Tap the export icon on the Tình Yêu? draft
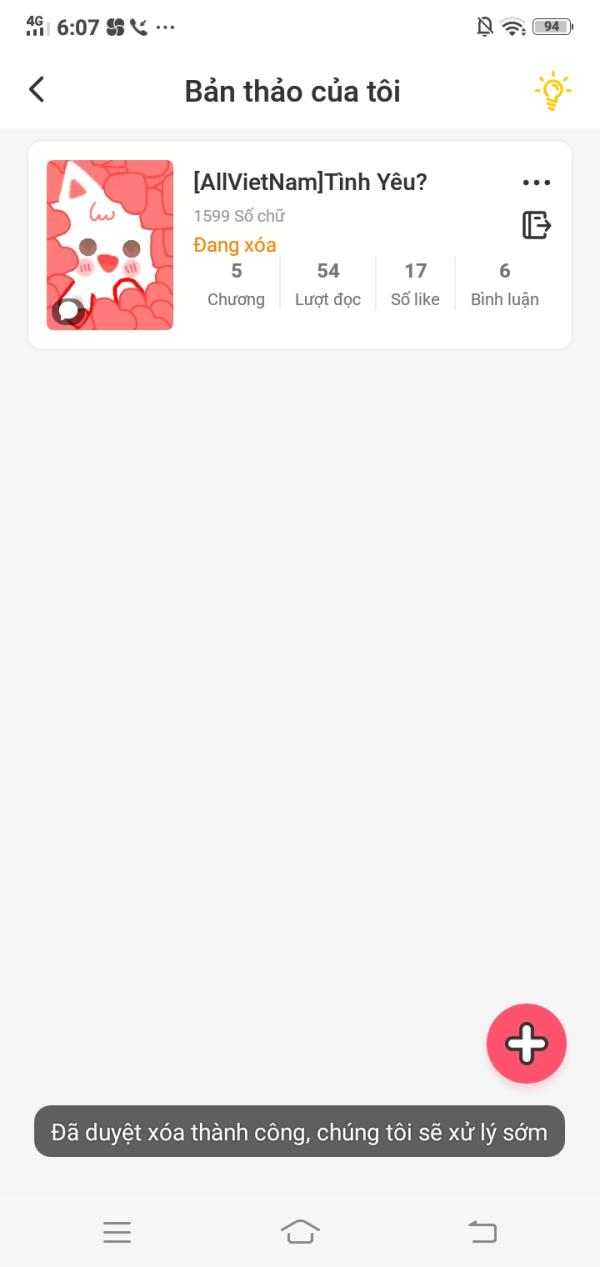Screen dimensions: 600x1267 click(x=537, y=225)
